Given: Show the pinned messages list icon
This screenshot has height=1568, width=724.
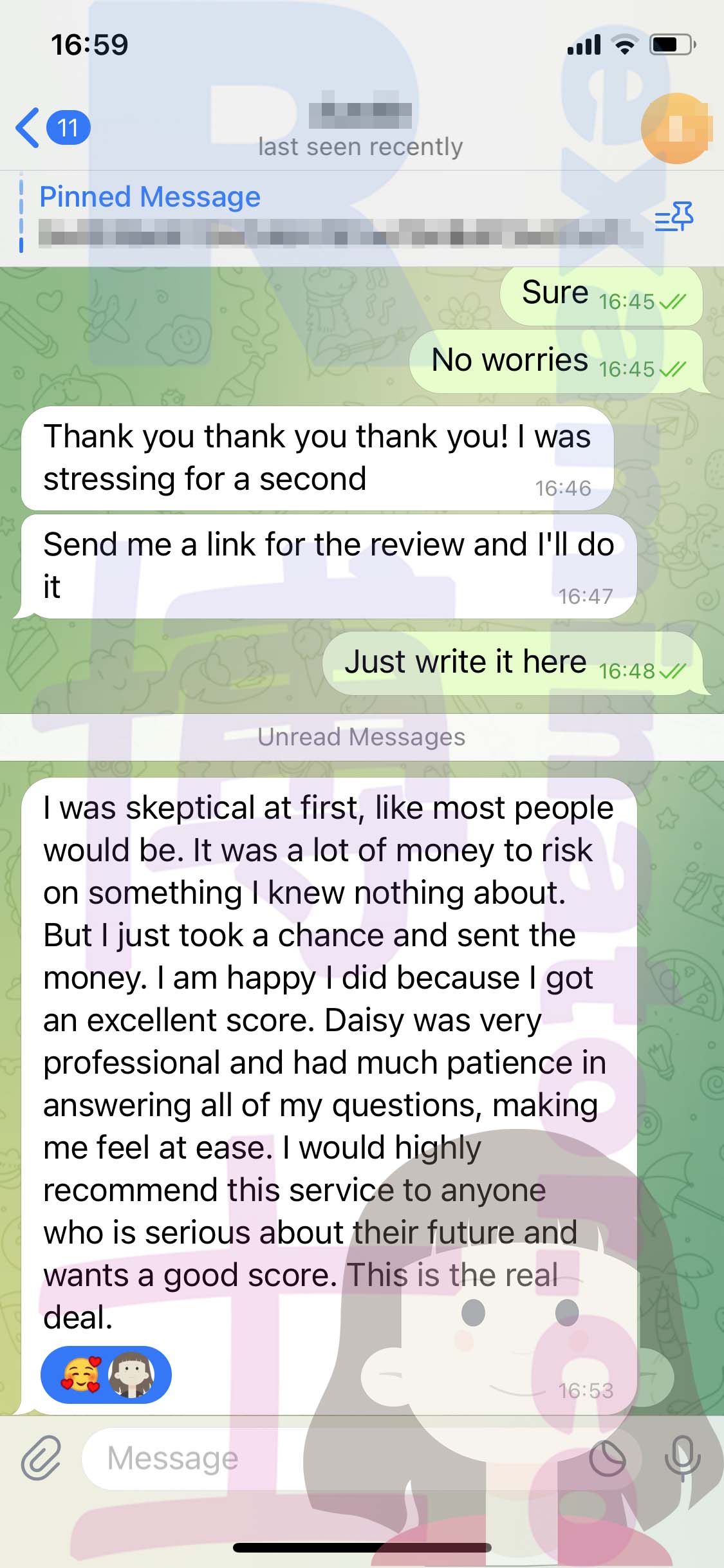Looking at the screenshot, I should coord(674,217).
